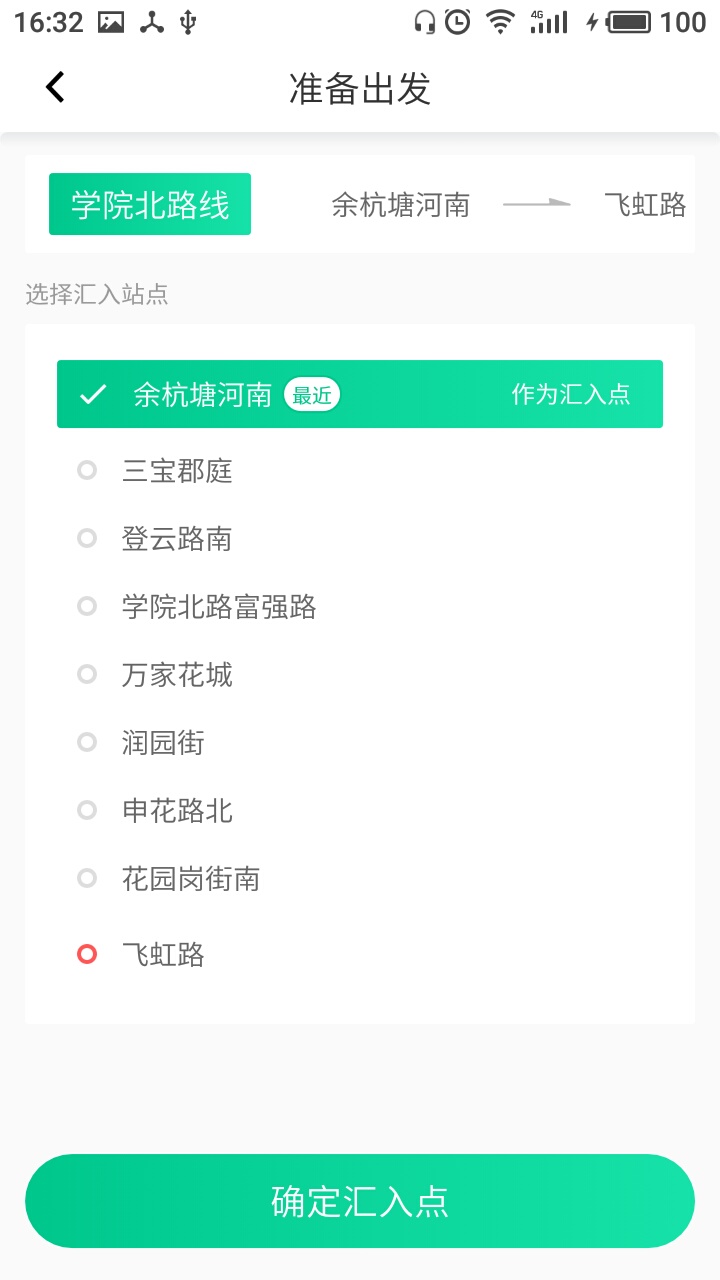Select the 万家花城 station radio button
The image size is (720, 1280).
pyautogui.click(x=87, y=674)
